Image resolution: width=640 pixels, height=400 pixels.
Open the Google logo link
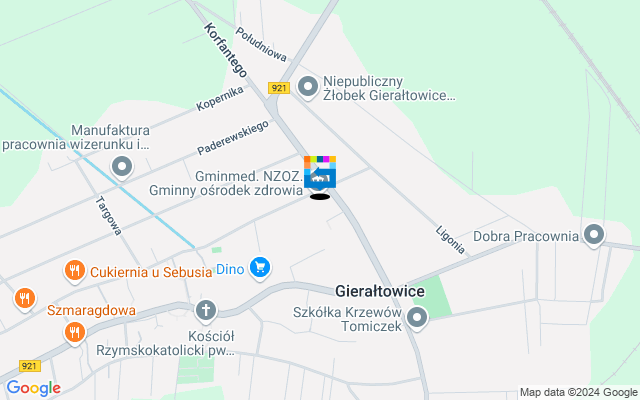(x=33, y=388)
